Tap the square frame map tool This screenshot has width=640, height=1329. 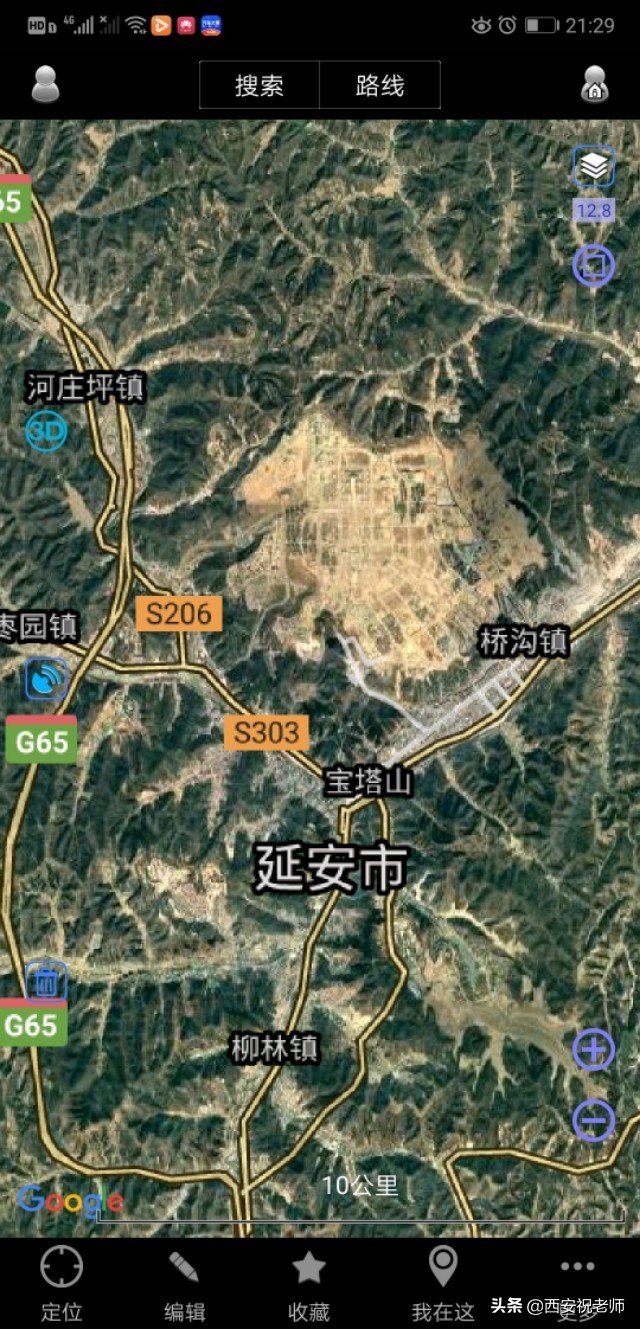[x=593, y=265]
